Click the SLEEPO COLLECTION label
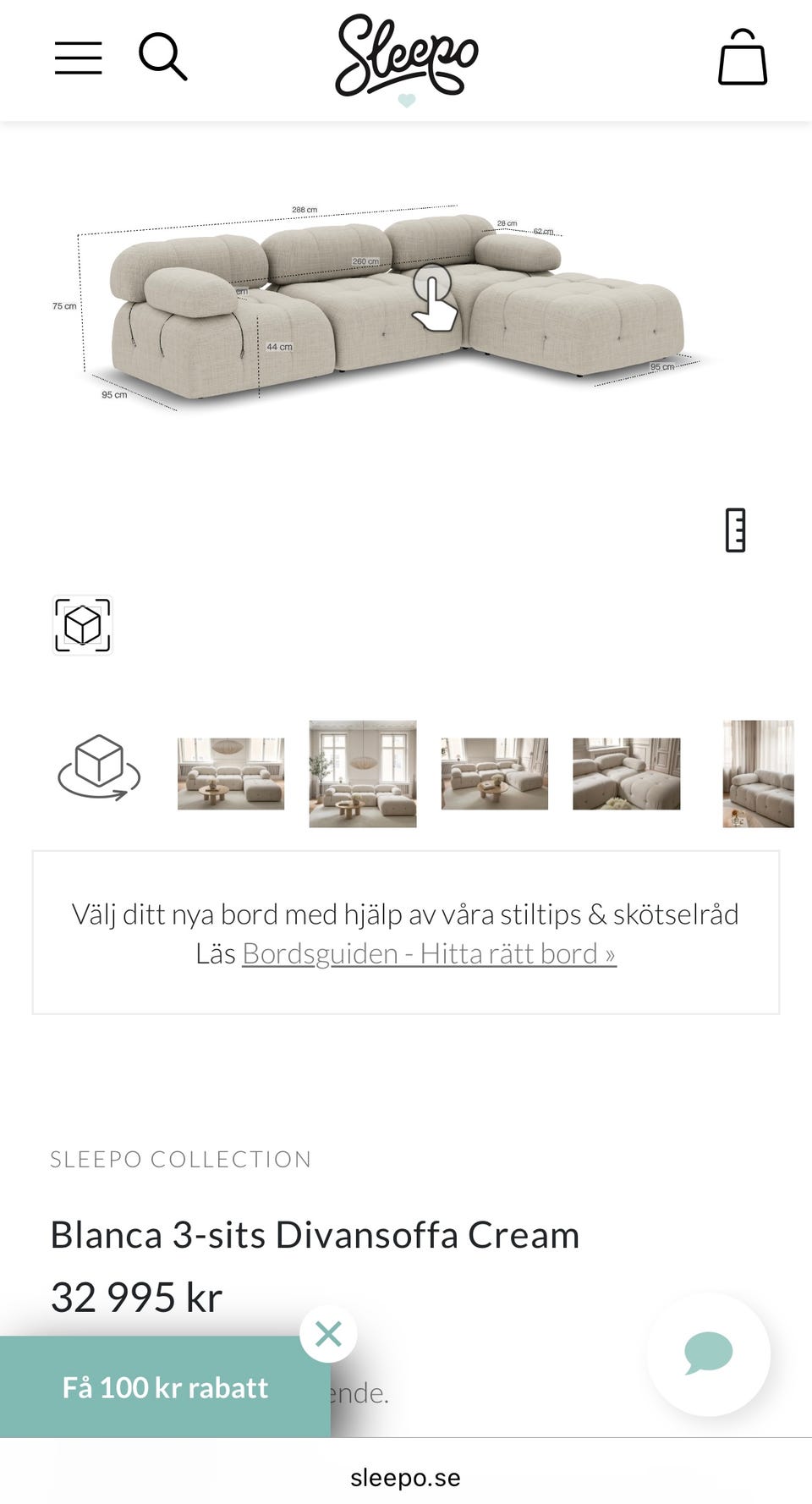The height and width of the screenshot is (1504, 812). [181, 1159]
